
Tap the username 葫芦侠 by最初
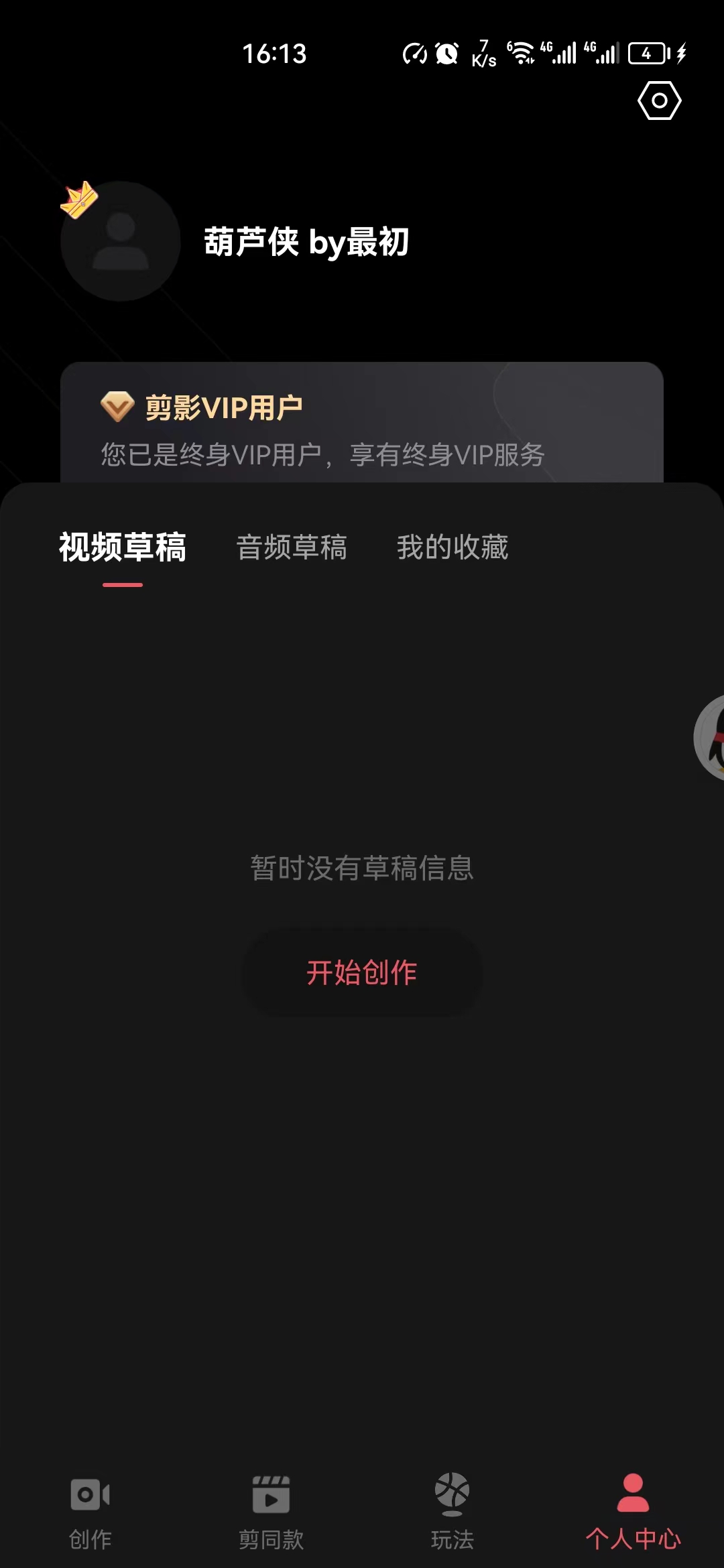pyautogui.click(x=306, y=242)
